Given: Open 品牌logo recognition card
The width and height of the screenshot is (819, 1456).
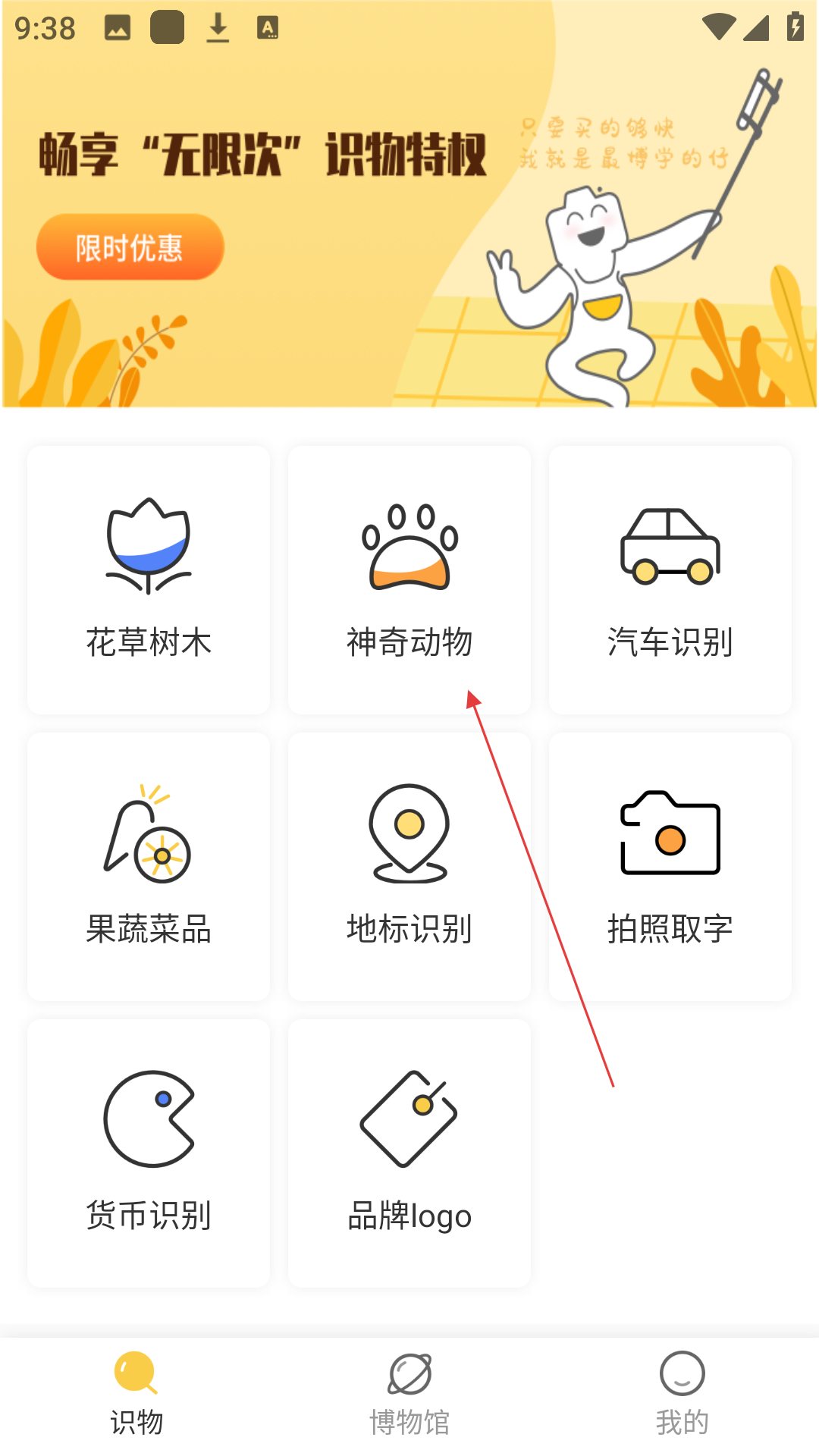Looking at the screenshot, I should 409,1153.
